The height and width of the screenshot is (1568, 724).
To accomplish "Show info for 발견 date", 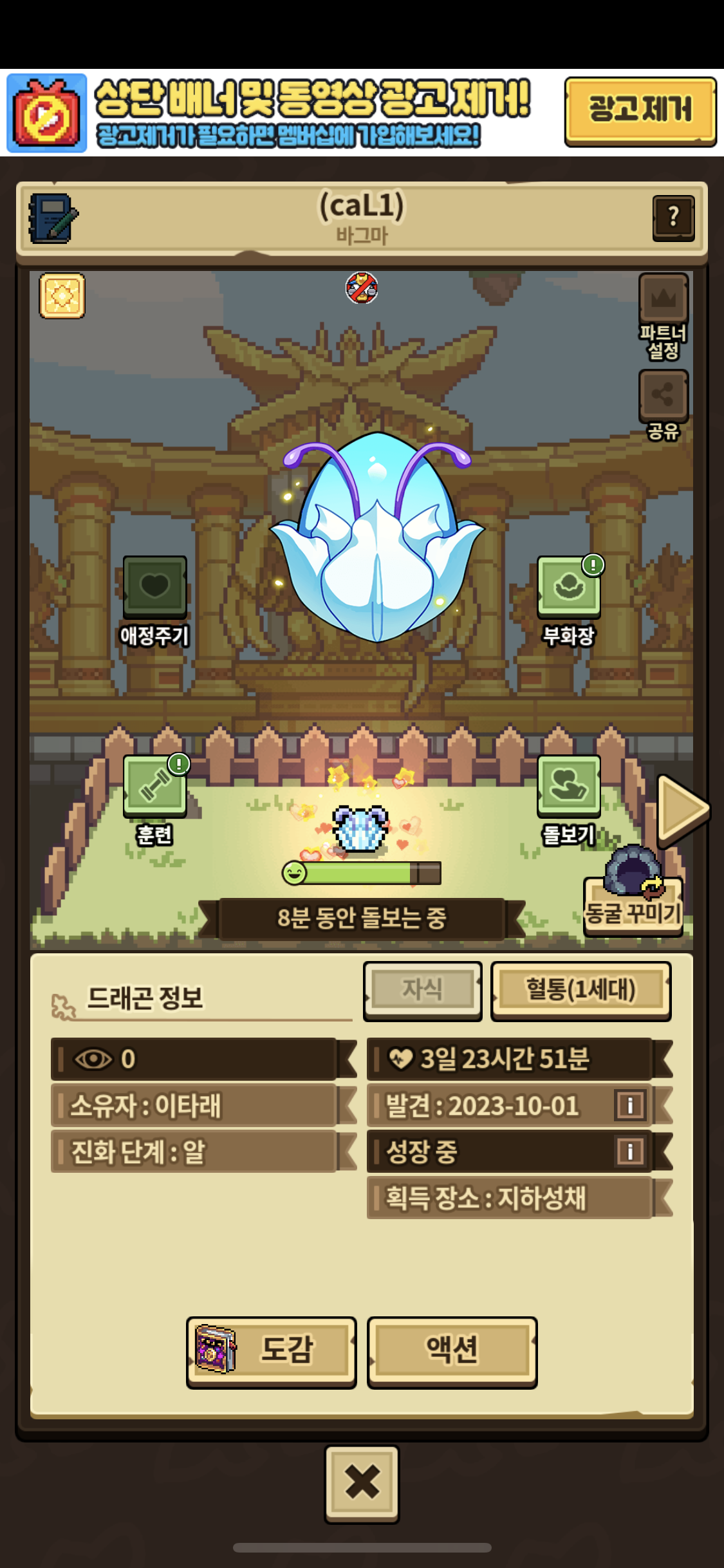I will click(629, 1106).
